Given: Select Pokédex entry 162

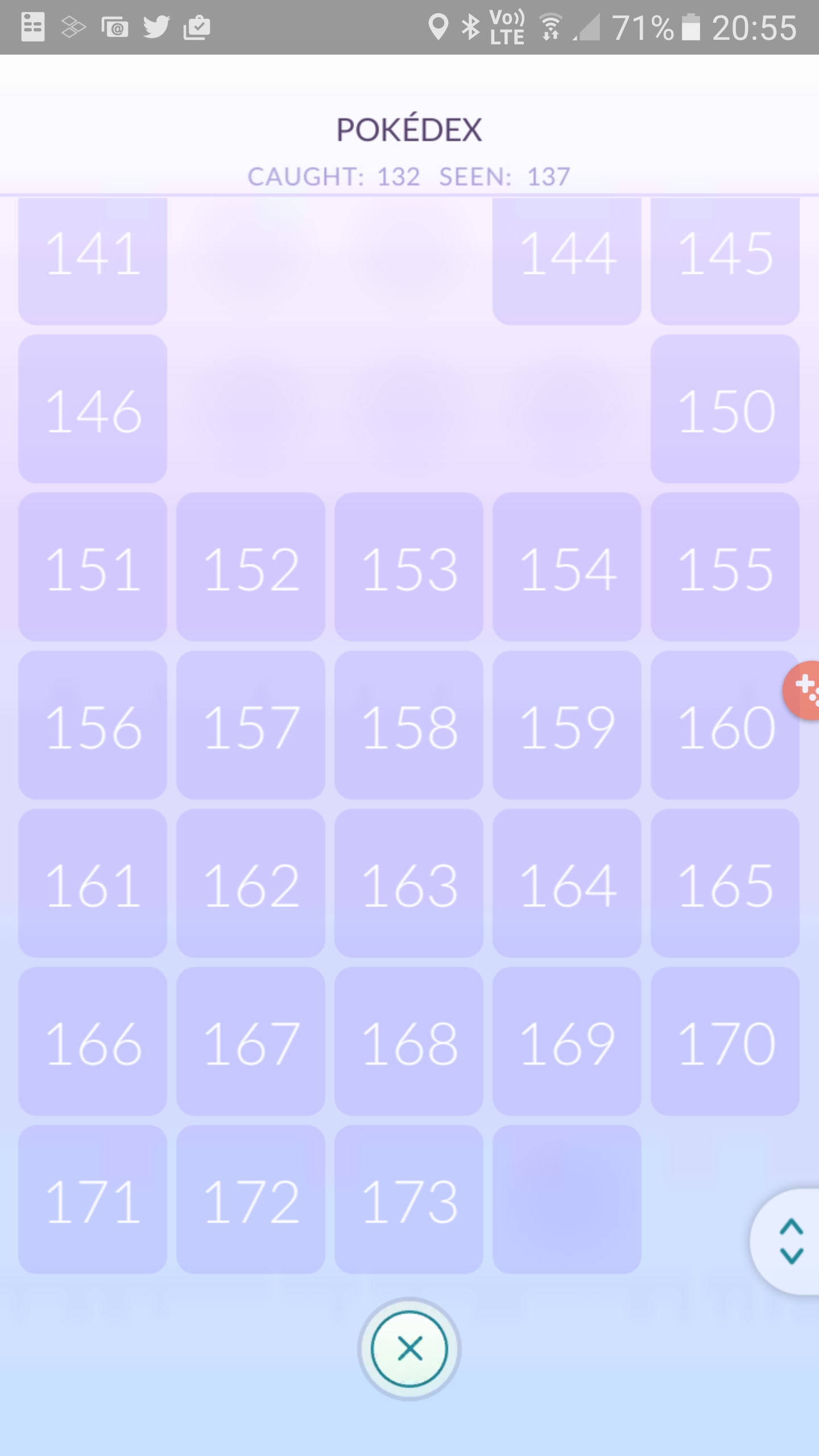Looking at the screenshot, I should coord(251,883).
